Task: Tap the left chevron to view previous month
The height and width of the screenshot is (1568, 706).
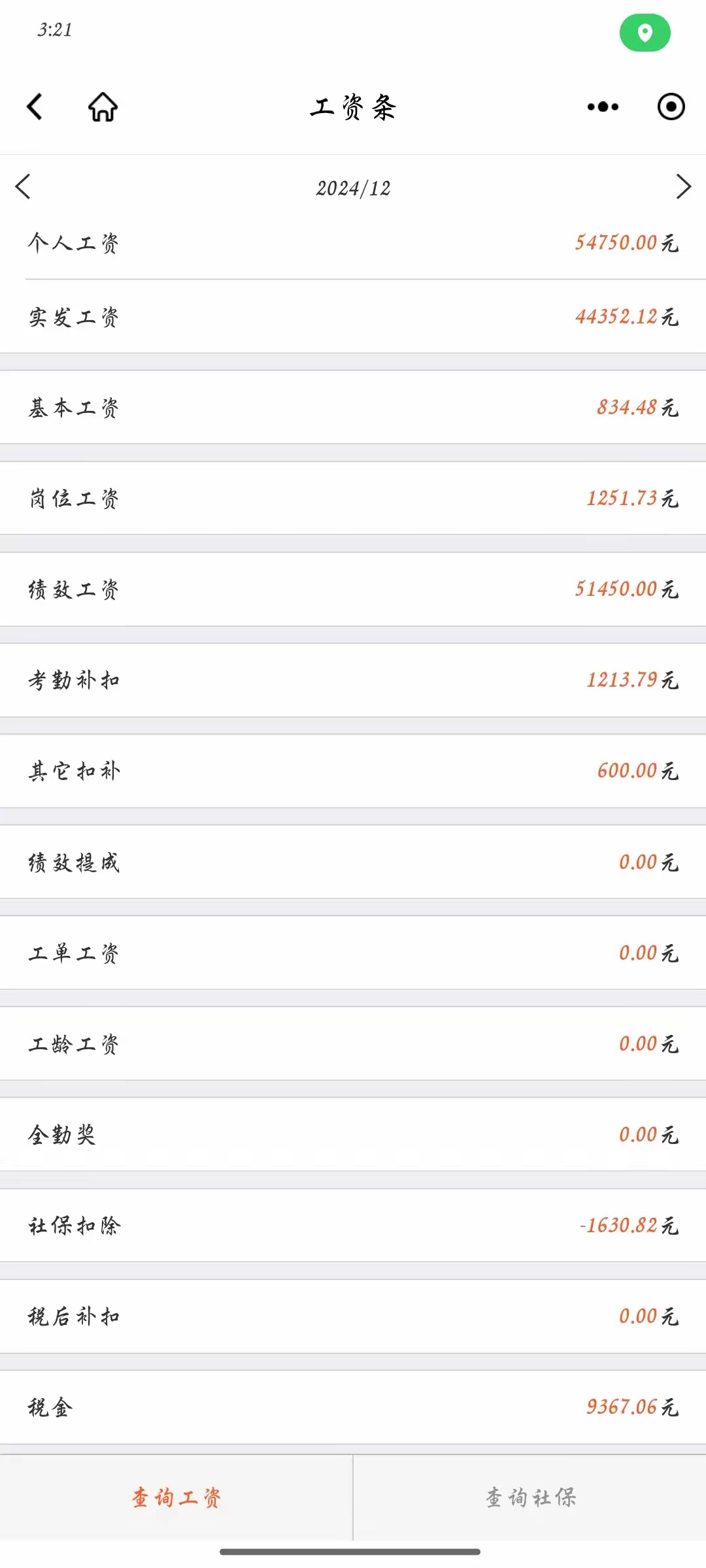Action: 25,188
